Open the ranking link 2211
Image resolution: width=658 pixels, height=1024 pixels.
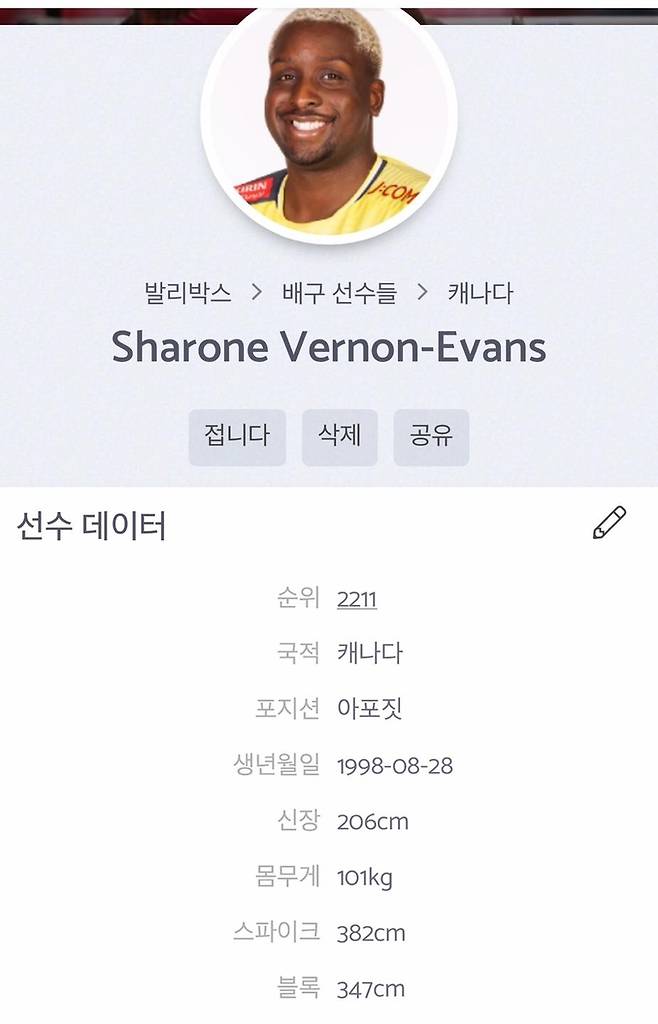click(357, 599)
